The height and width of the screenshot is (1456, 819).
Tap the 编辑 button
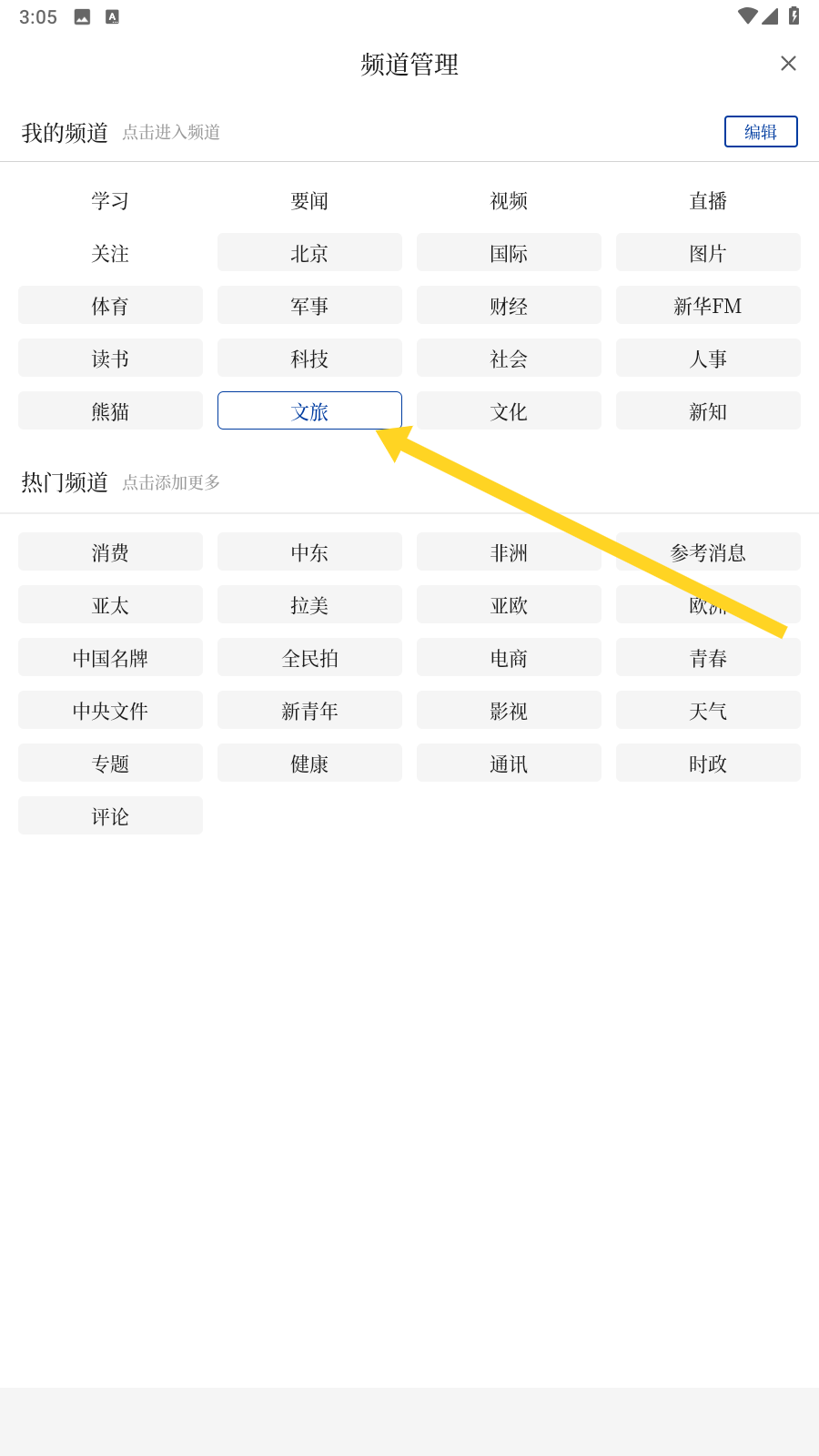coord(761,132)
